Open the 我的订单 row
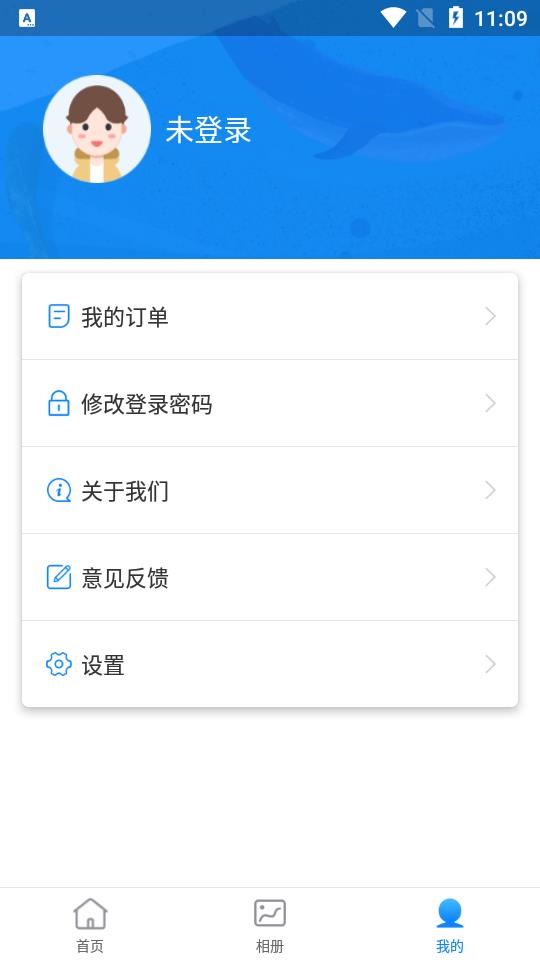This screenshot has height=960, width=540. [270, 317]
